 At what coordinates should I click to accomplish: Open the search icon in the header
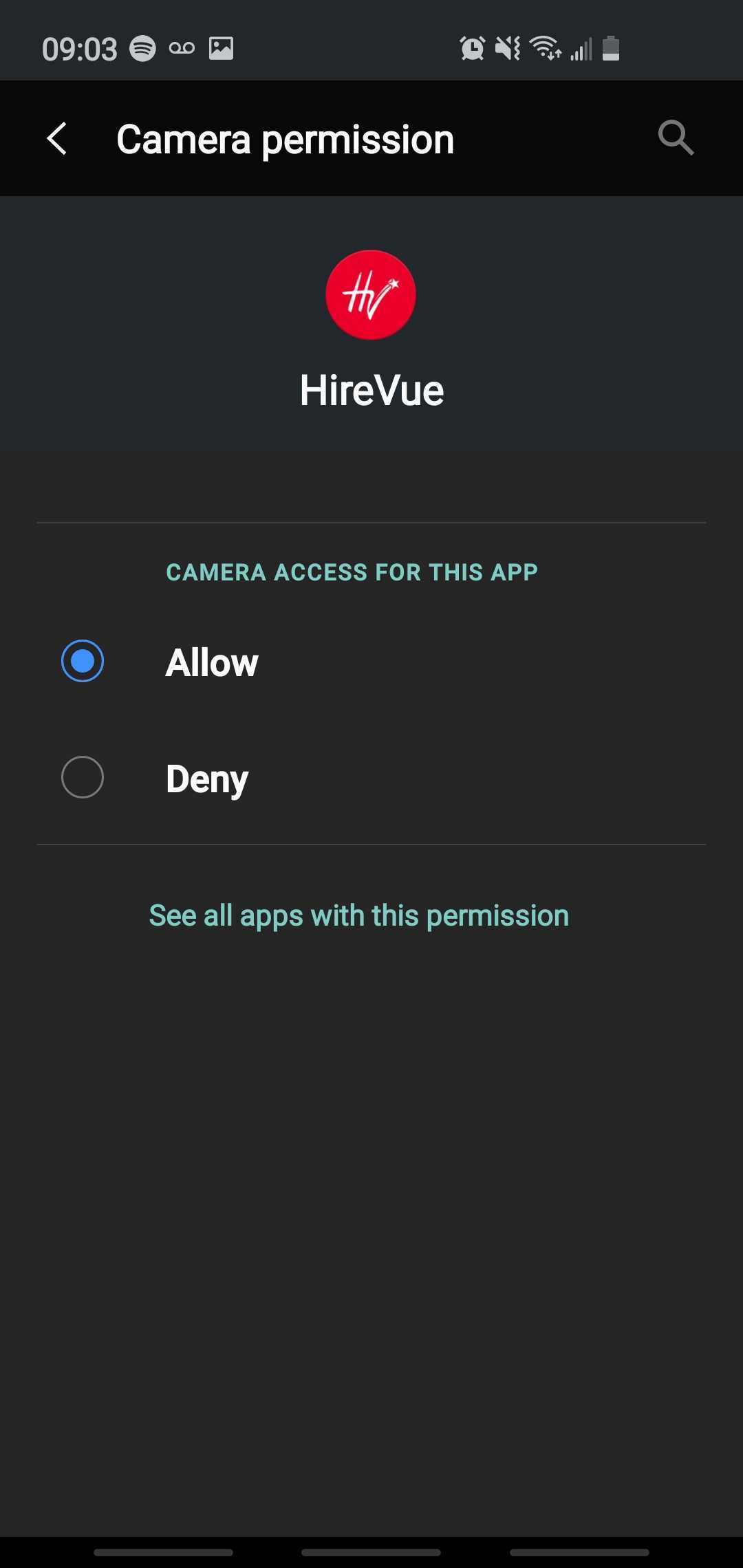tap(675, 138)
